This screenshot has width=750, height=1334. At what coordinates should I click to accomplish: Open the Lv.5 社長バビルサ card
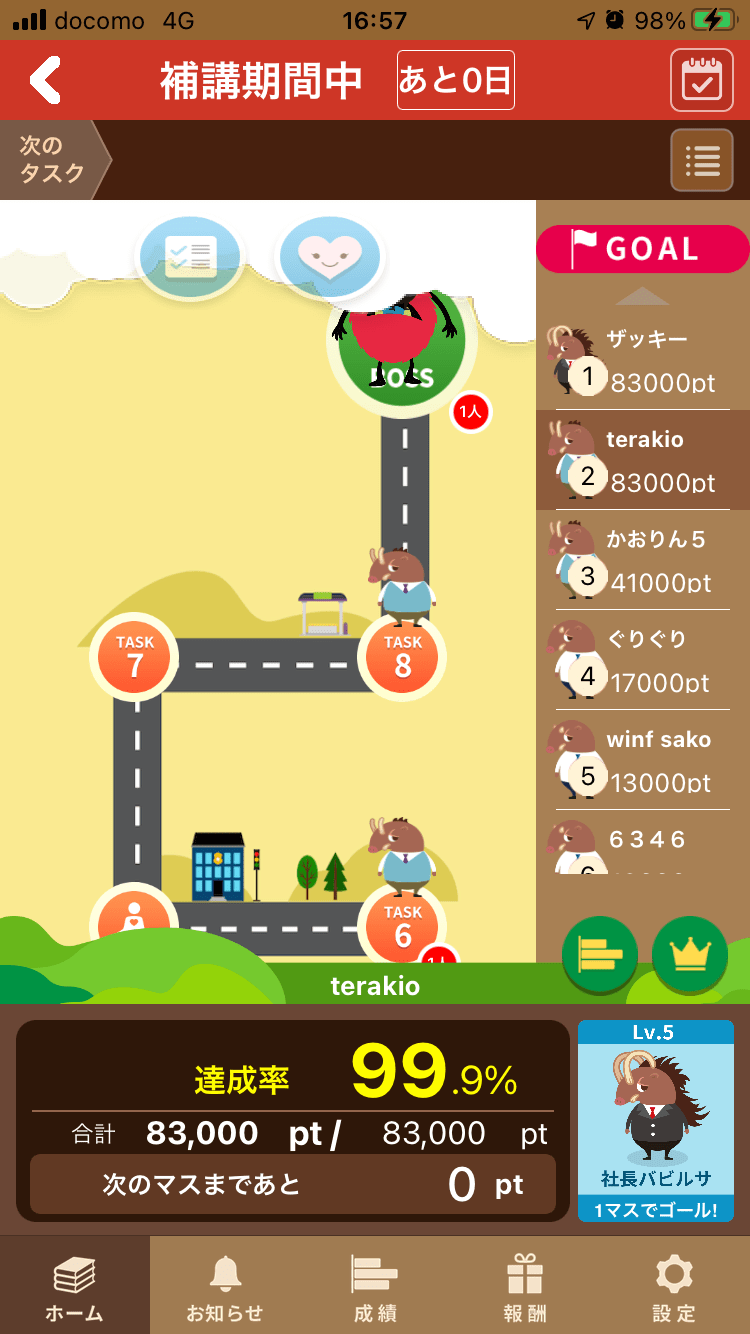(656, 1120)
